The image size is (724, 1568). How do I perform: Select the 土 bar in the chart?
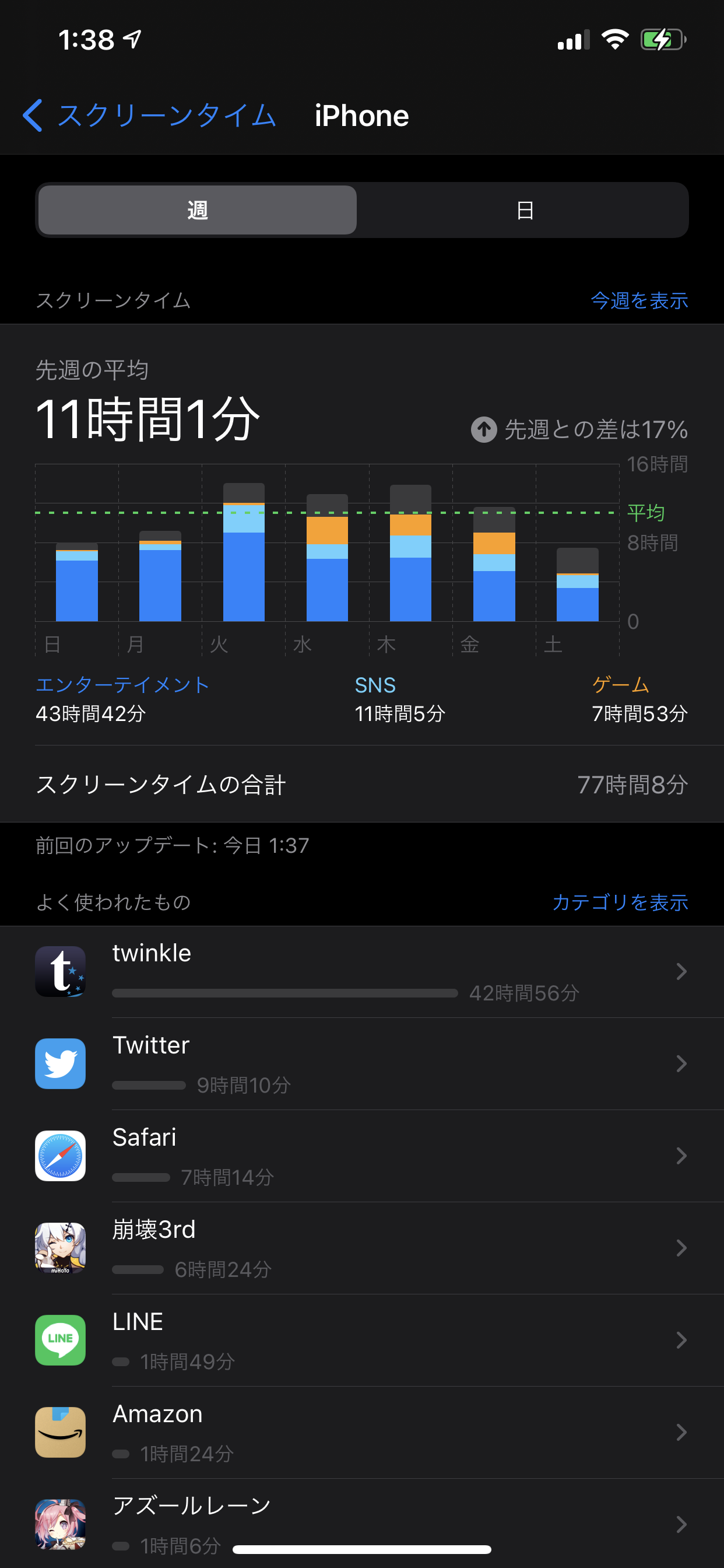577,584
